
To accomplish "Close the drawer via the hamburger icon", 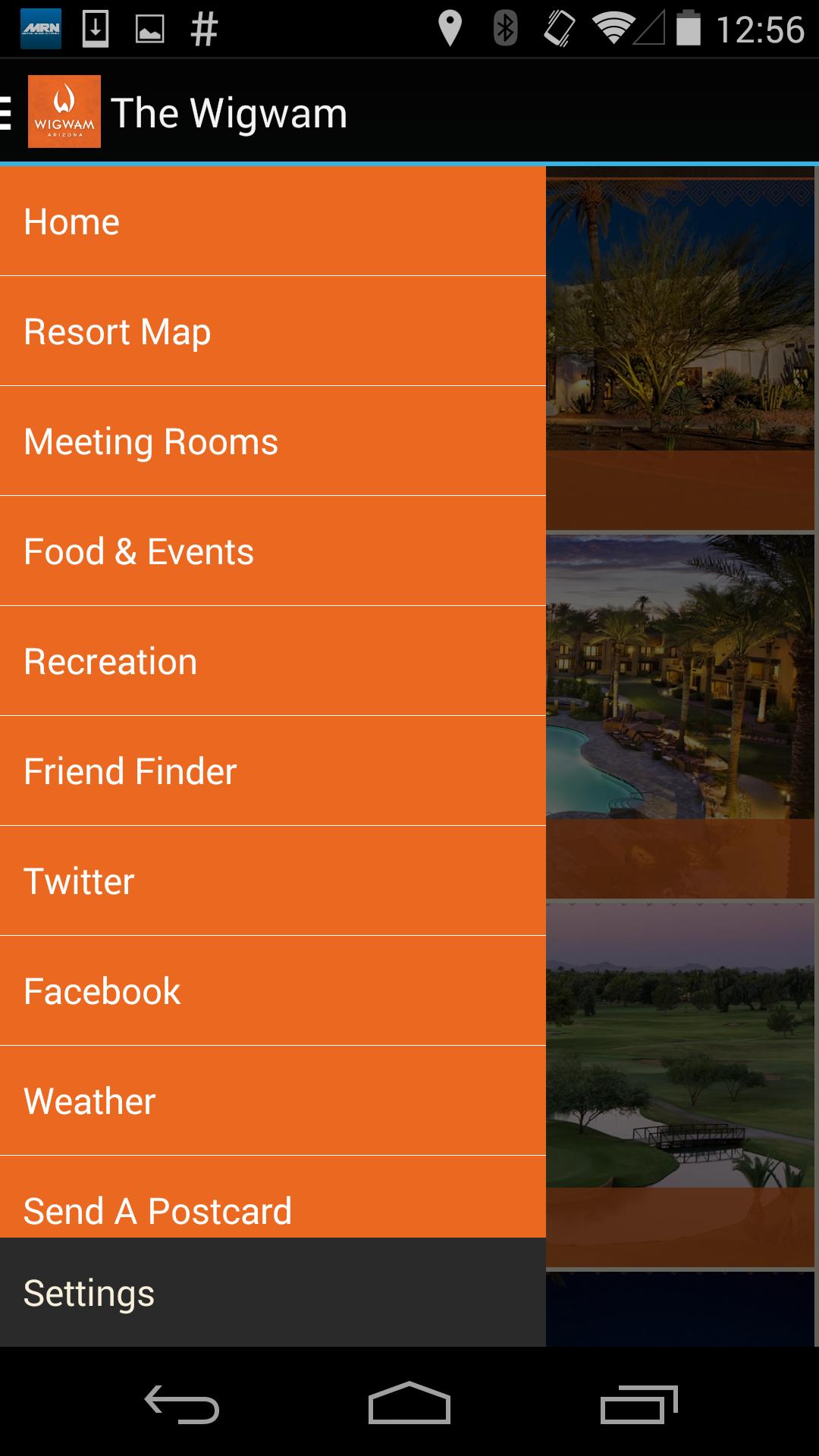I will [8, 112].
